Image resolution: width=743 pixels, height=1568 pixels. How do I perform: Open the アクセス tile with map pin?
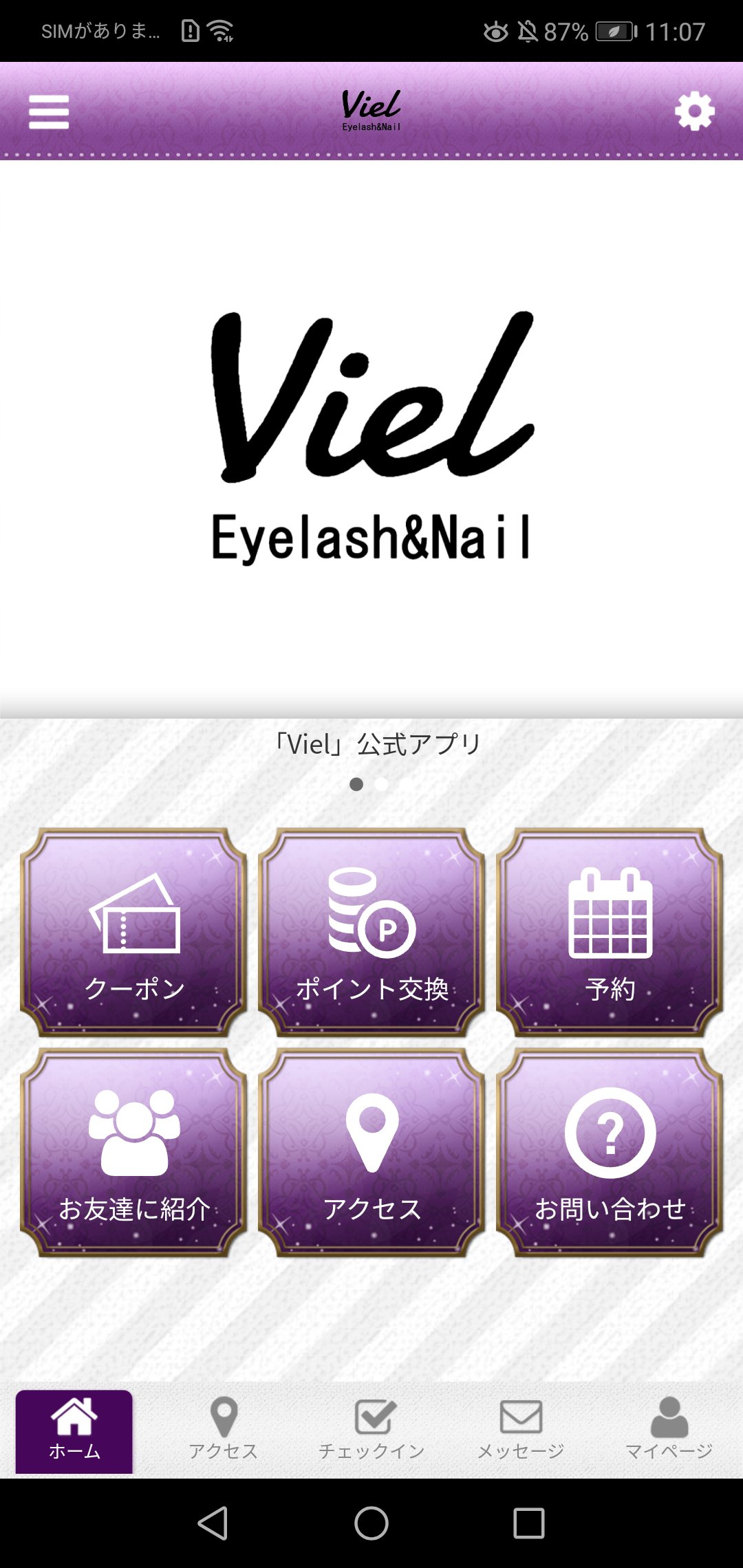(371, 1153)
